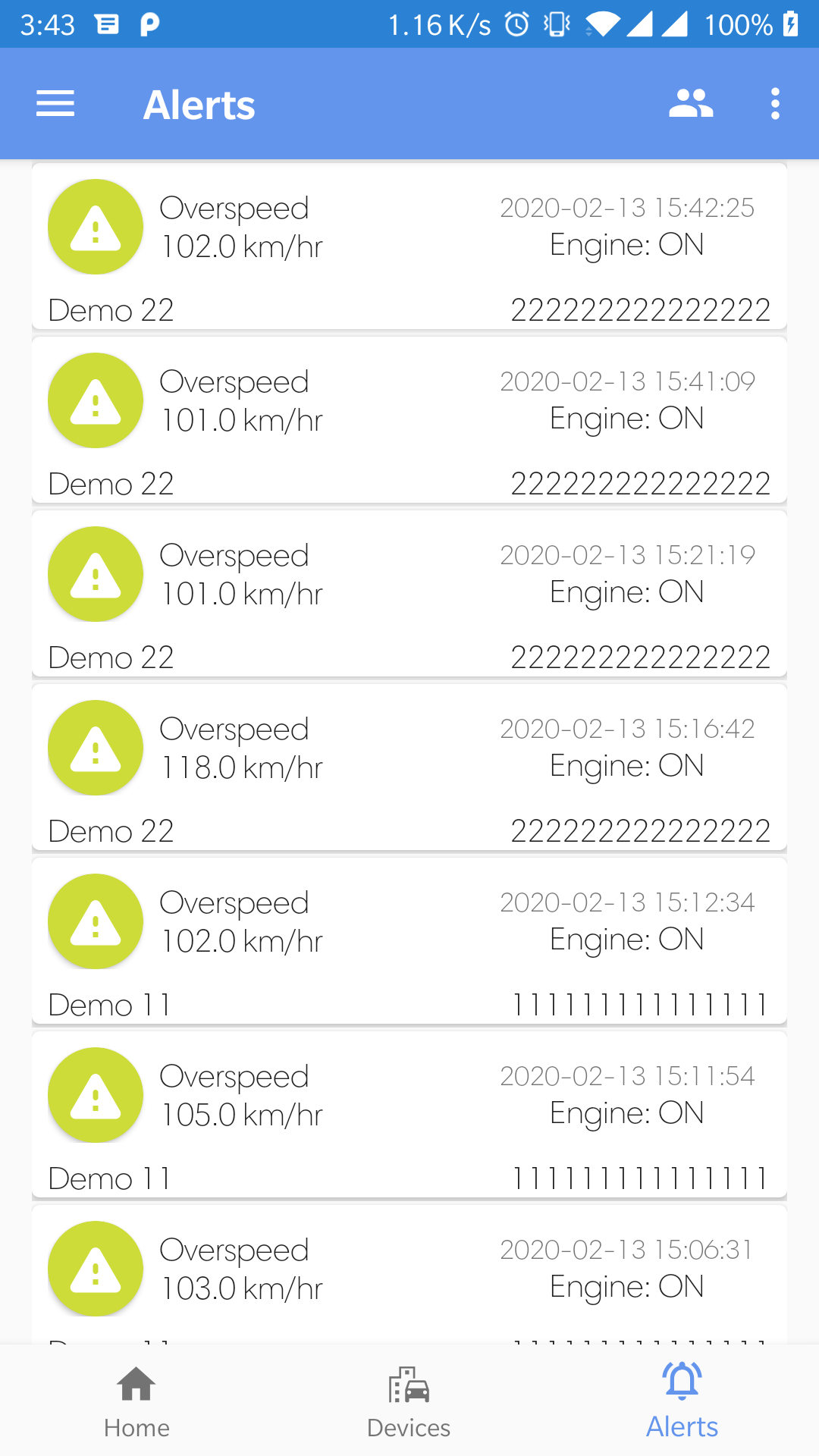The height and width of the screenshot is (1456, 819).
Task: Open the Overspeed alert from 15:41:09
Action: (x=409, y=421)
